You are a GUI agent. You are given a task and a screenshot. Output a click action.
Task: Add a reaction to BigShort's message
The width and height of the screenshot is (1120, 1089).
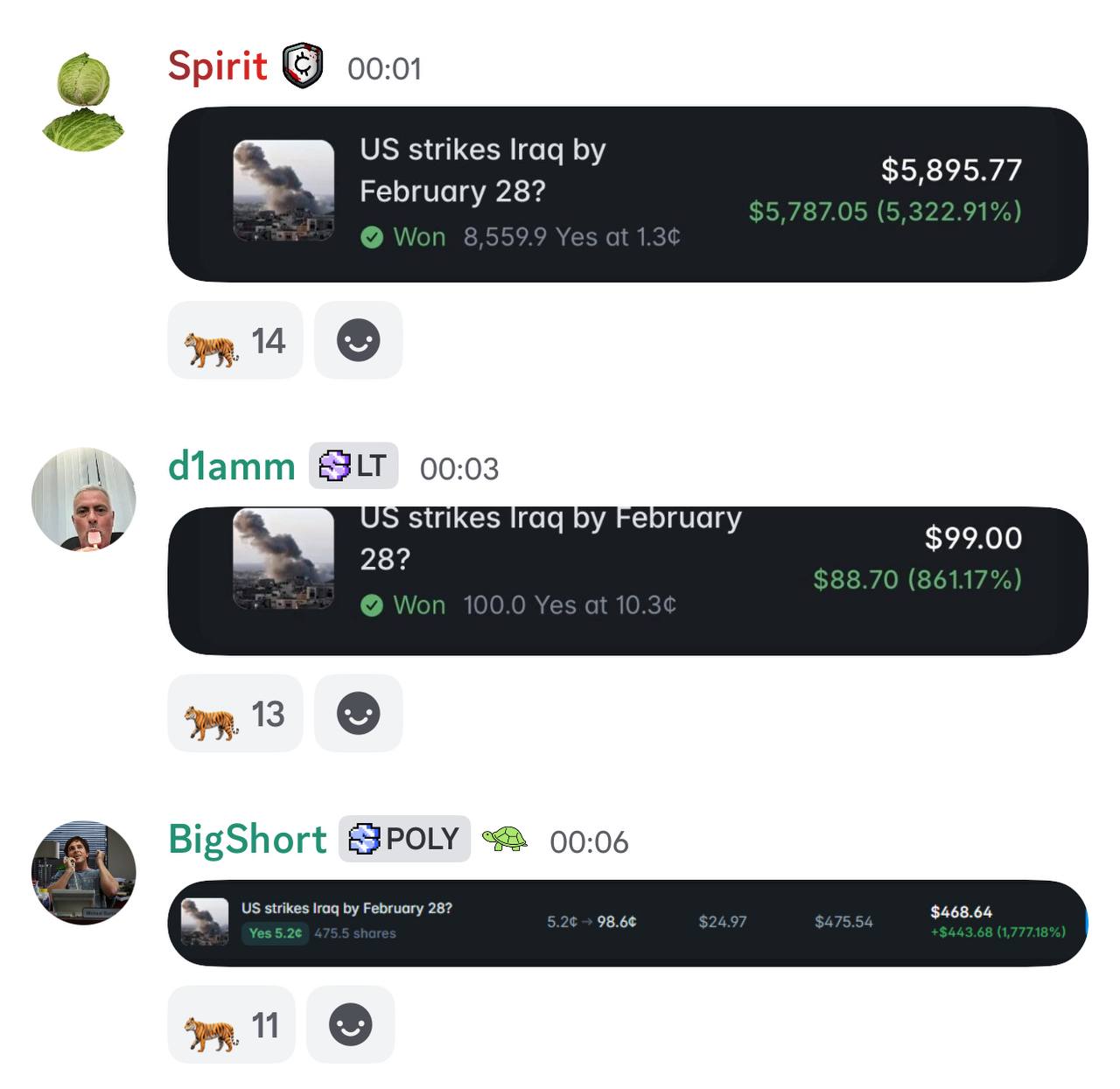(350, 1025)
